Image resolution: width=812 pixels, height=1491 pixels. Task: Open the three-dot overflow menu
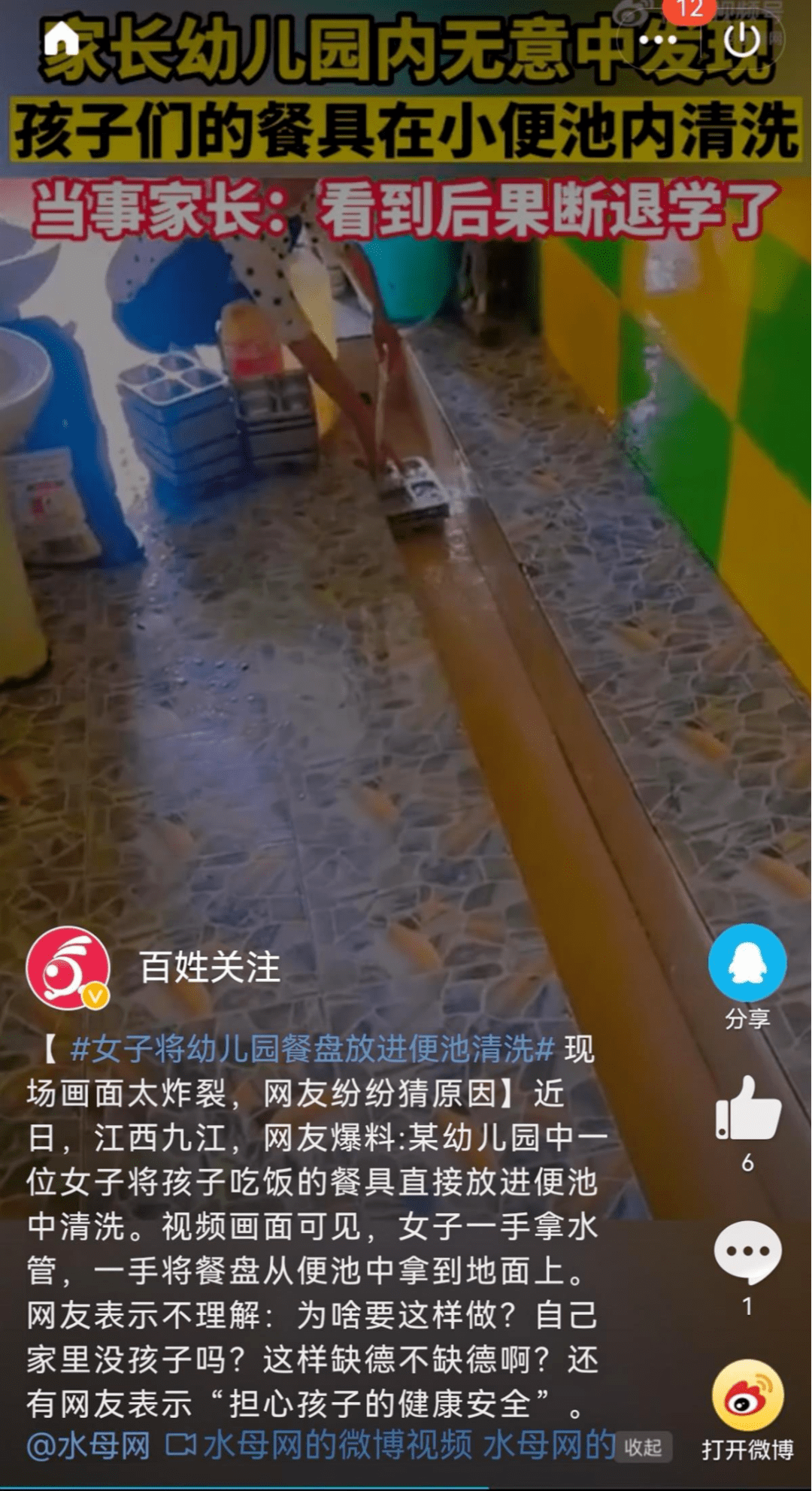point(659,39)
